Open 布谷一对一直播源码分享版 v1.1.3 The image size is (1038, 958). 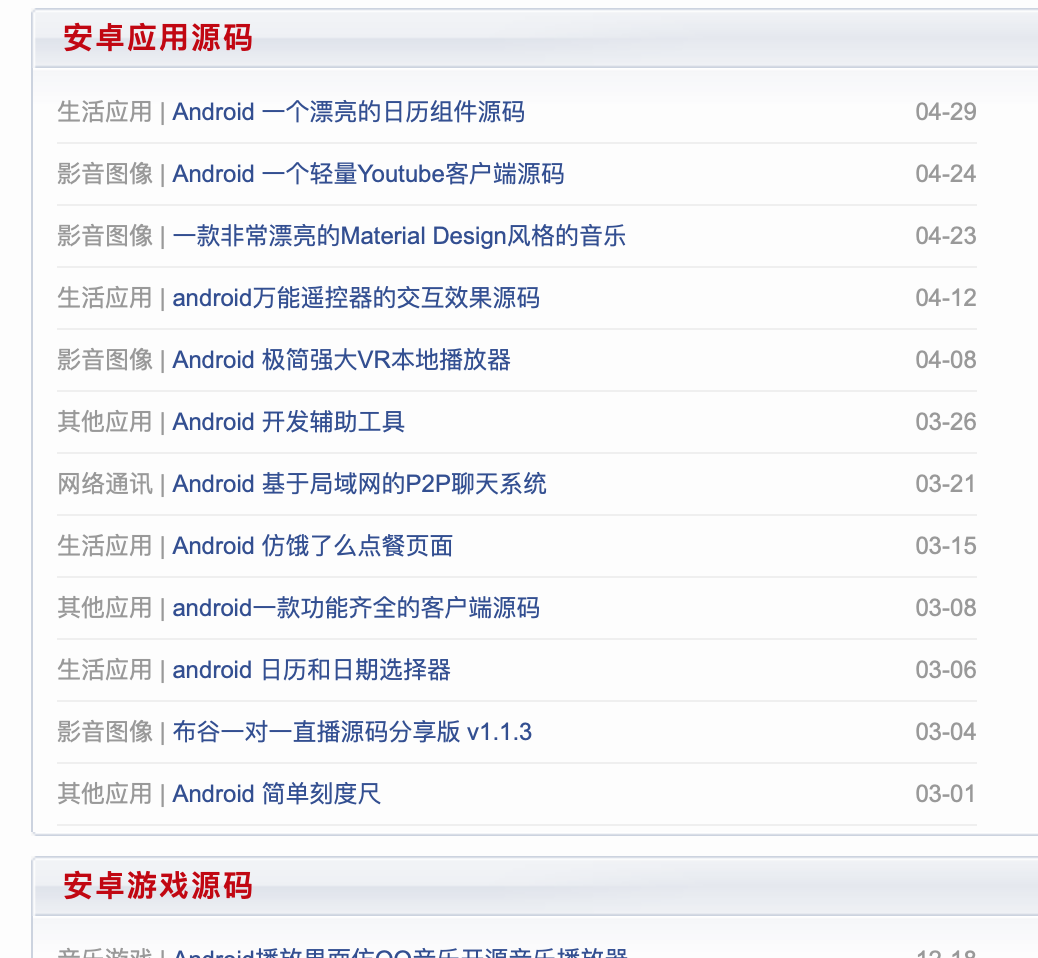point(352,732)
